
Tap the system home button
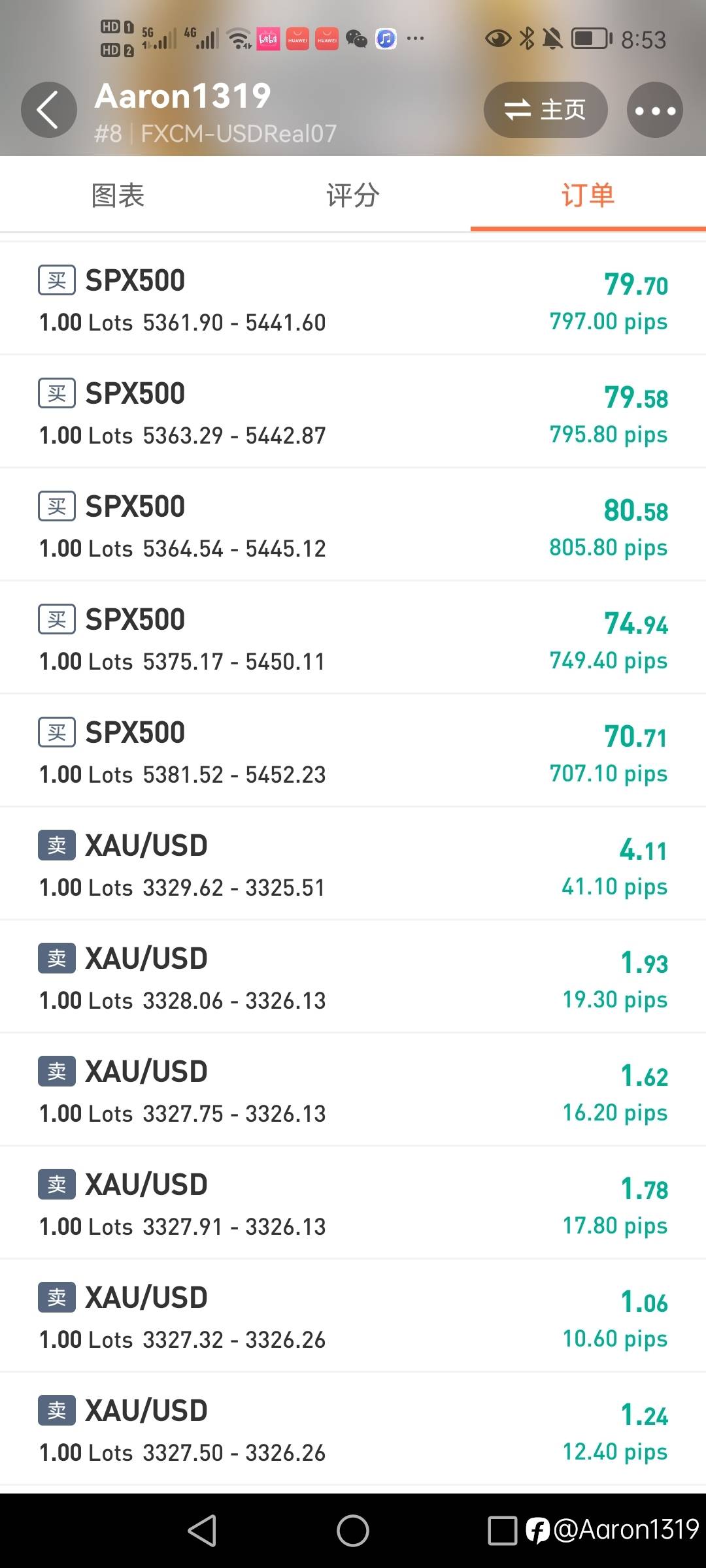(353, 1531)
